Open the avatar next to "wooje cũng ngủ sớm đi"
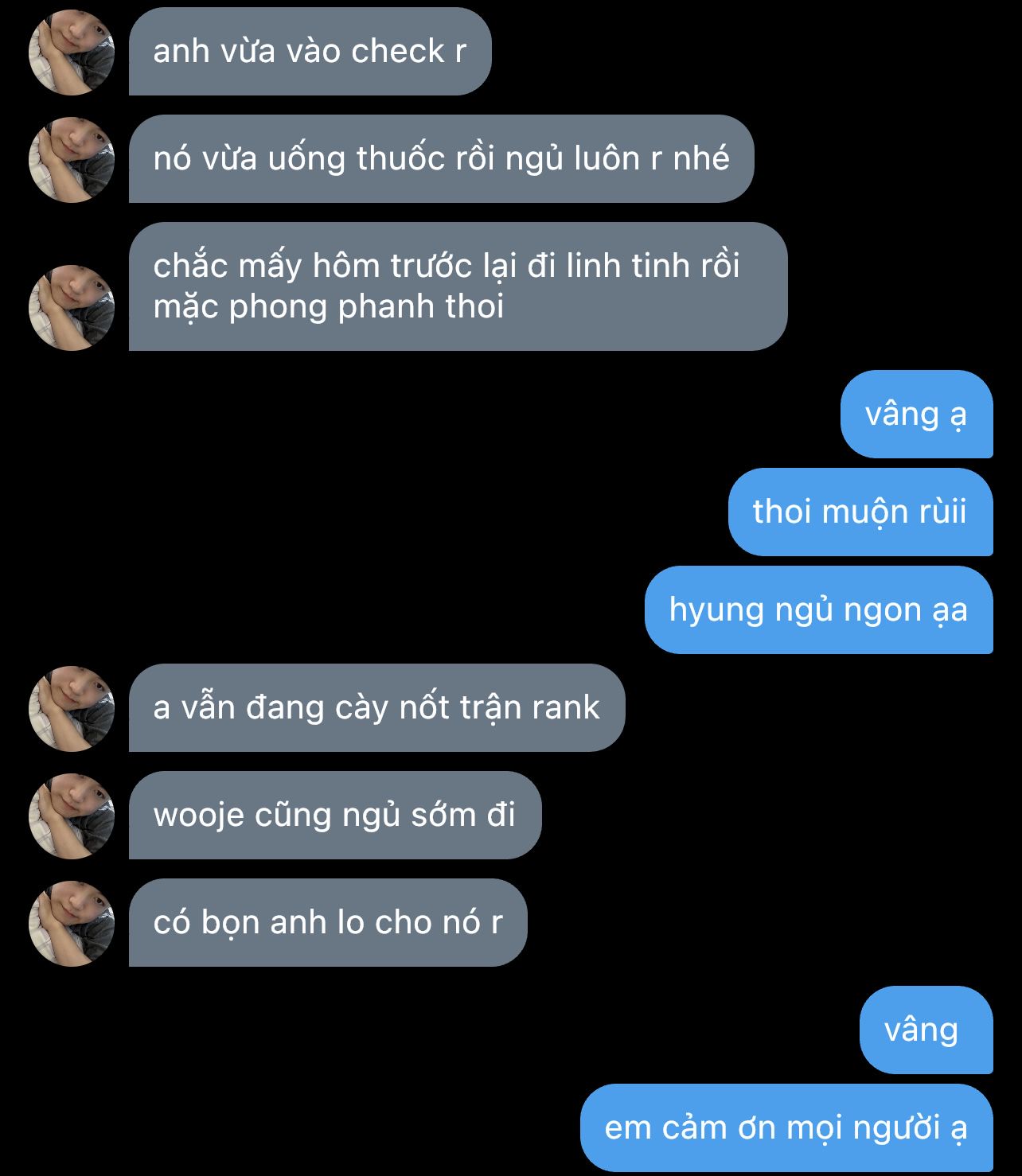The height and width of the screenshot is (1176, 1022). coord(72,816)
